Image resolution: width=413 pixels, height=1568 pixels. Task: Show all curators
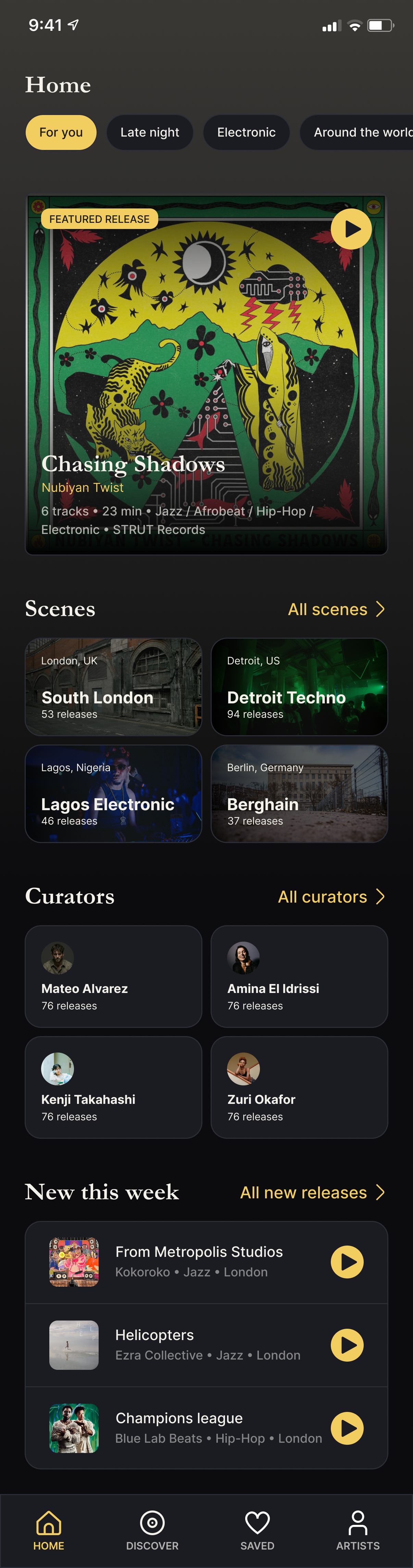tap(331, 896)
